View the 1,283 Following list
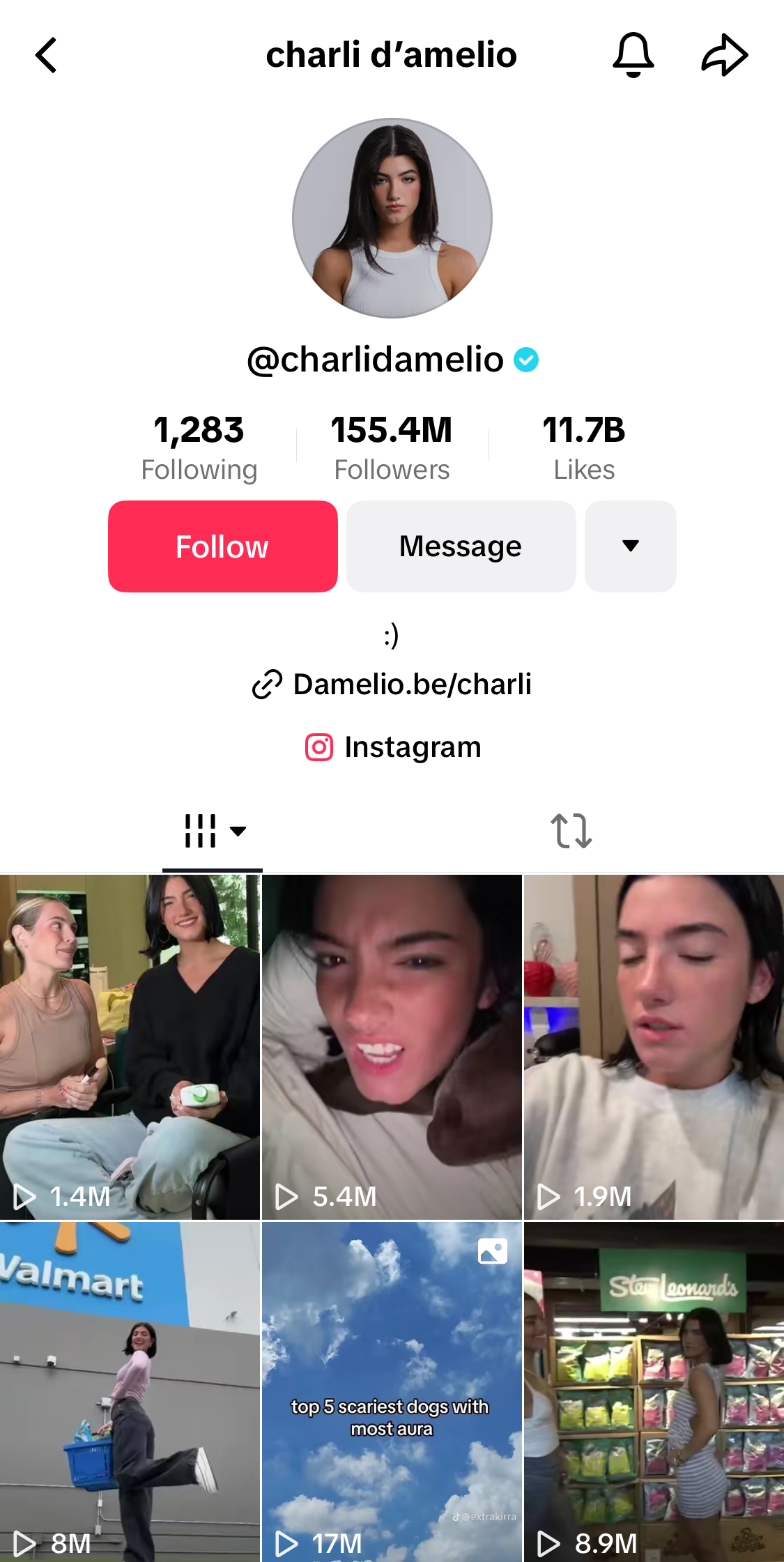The height and width of the screenshot is (1562, 784). tap(199, 447)
